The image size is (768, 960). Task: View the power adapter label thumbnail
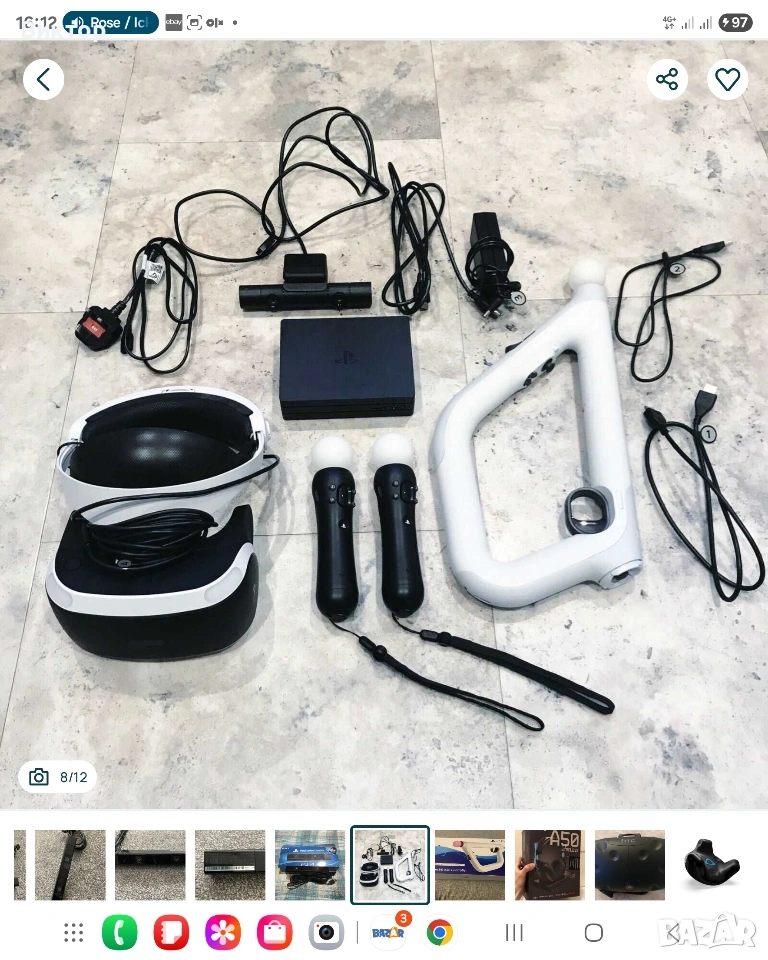point(229,864)
